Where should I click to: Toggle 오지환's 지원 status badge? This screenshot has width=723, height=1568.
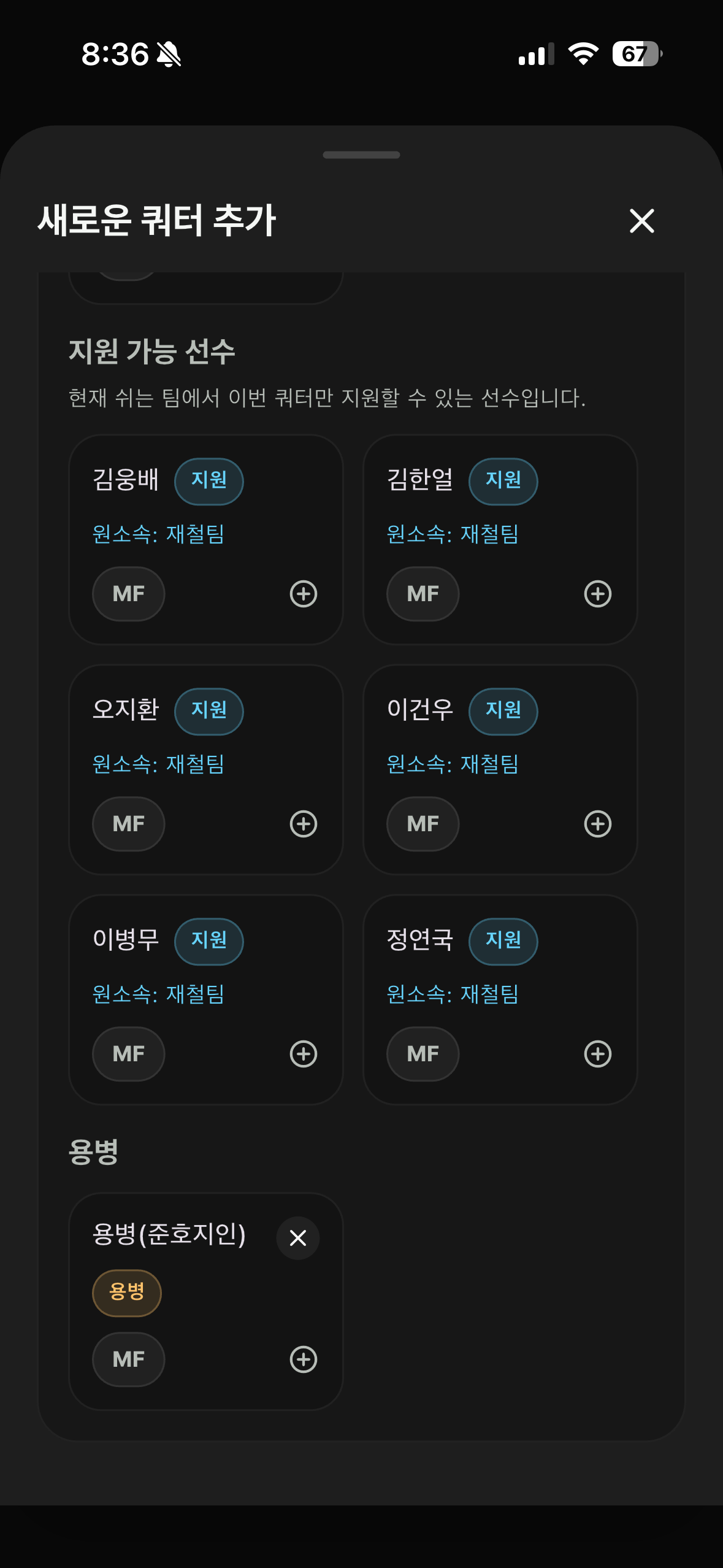(208, 711)
